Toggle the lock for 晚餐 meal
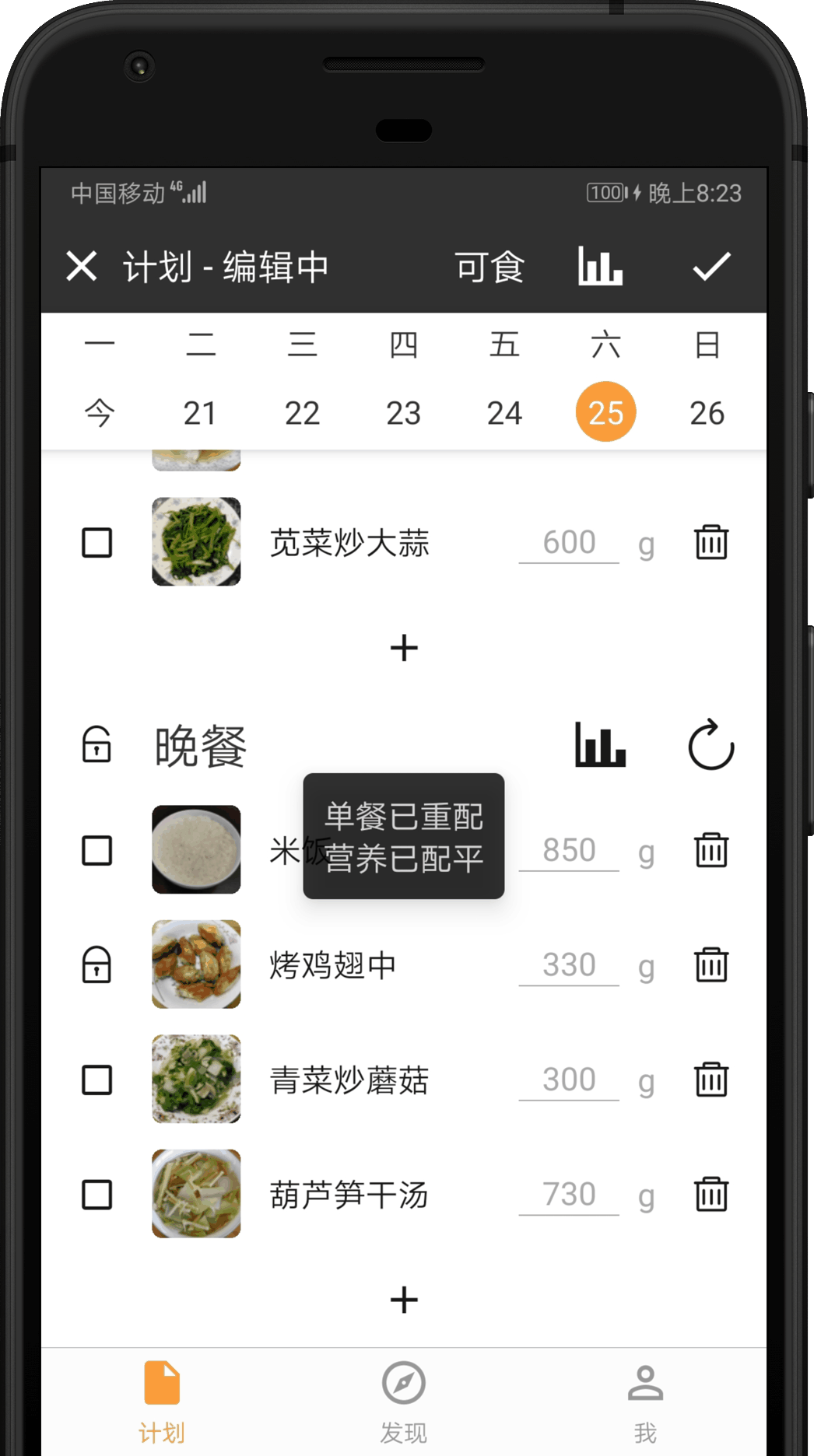This screenshot has width=814, height=1456. pyautogui.click(x=96, y=745)
